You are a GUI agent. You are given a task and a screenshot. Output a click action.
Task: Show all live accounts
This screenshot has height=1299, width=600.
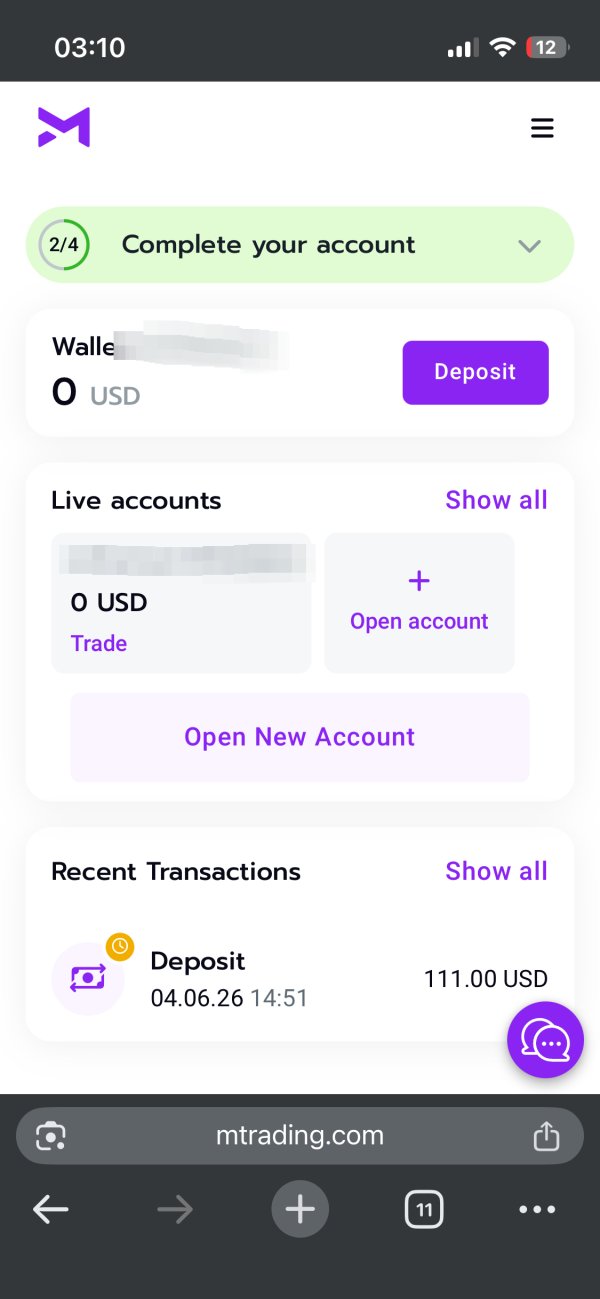click(x=496, y=500)
